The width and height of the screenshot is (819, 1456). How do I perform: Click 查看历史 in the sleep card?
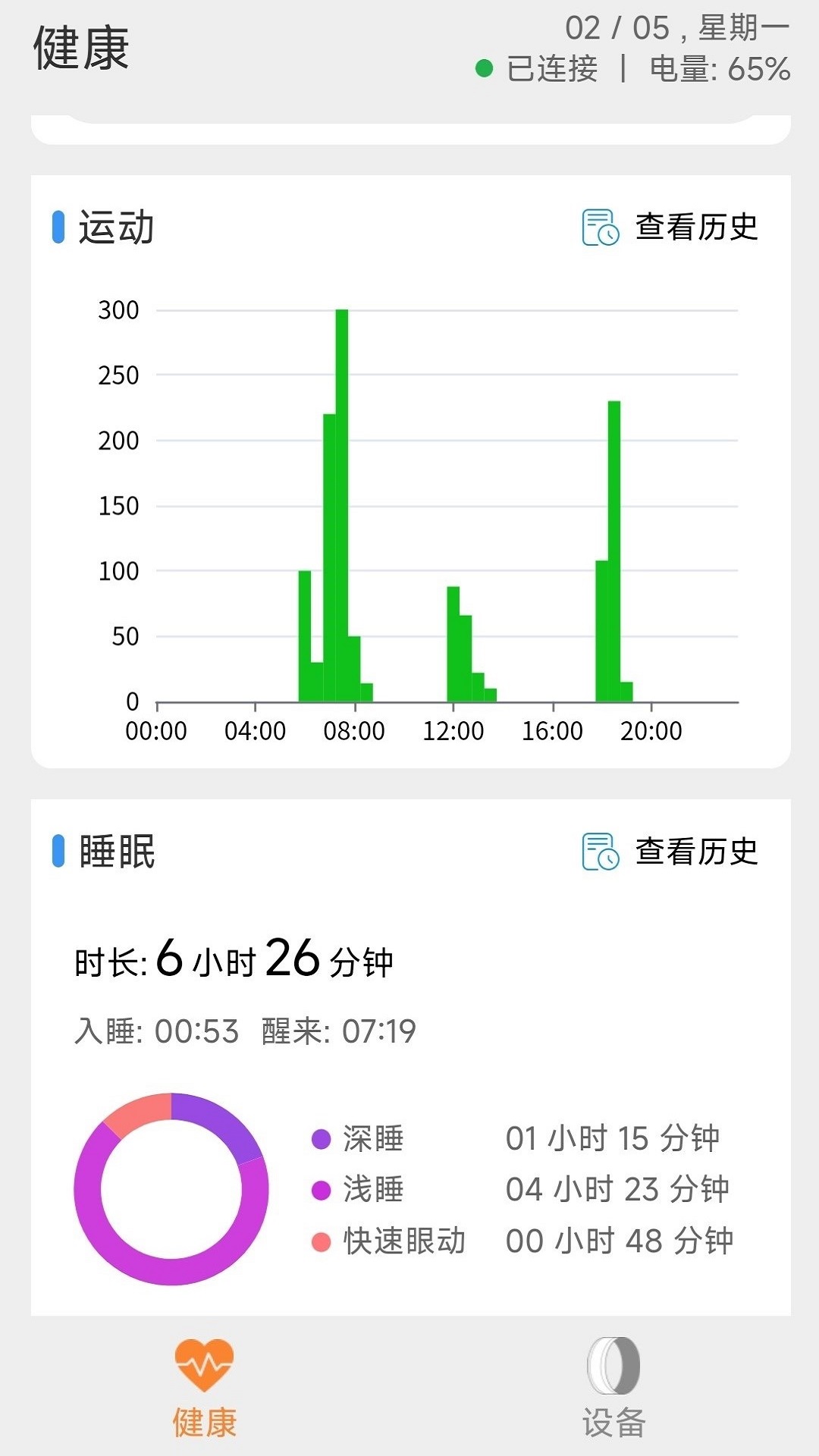[698, 851]
